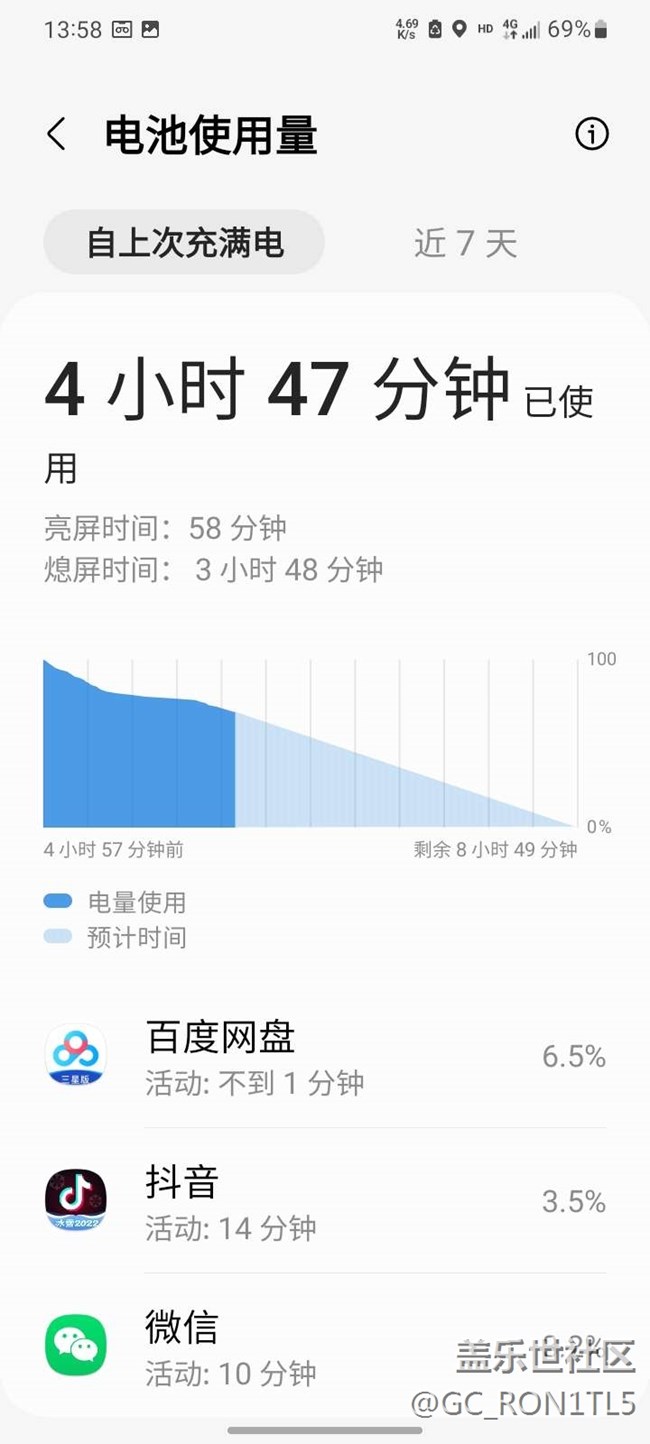Viewport: 650px width, 1444px height.
Task: Go back from 电池使用量 page
Action: pos(57,134)
